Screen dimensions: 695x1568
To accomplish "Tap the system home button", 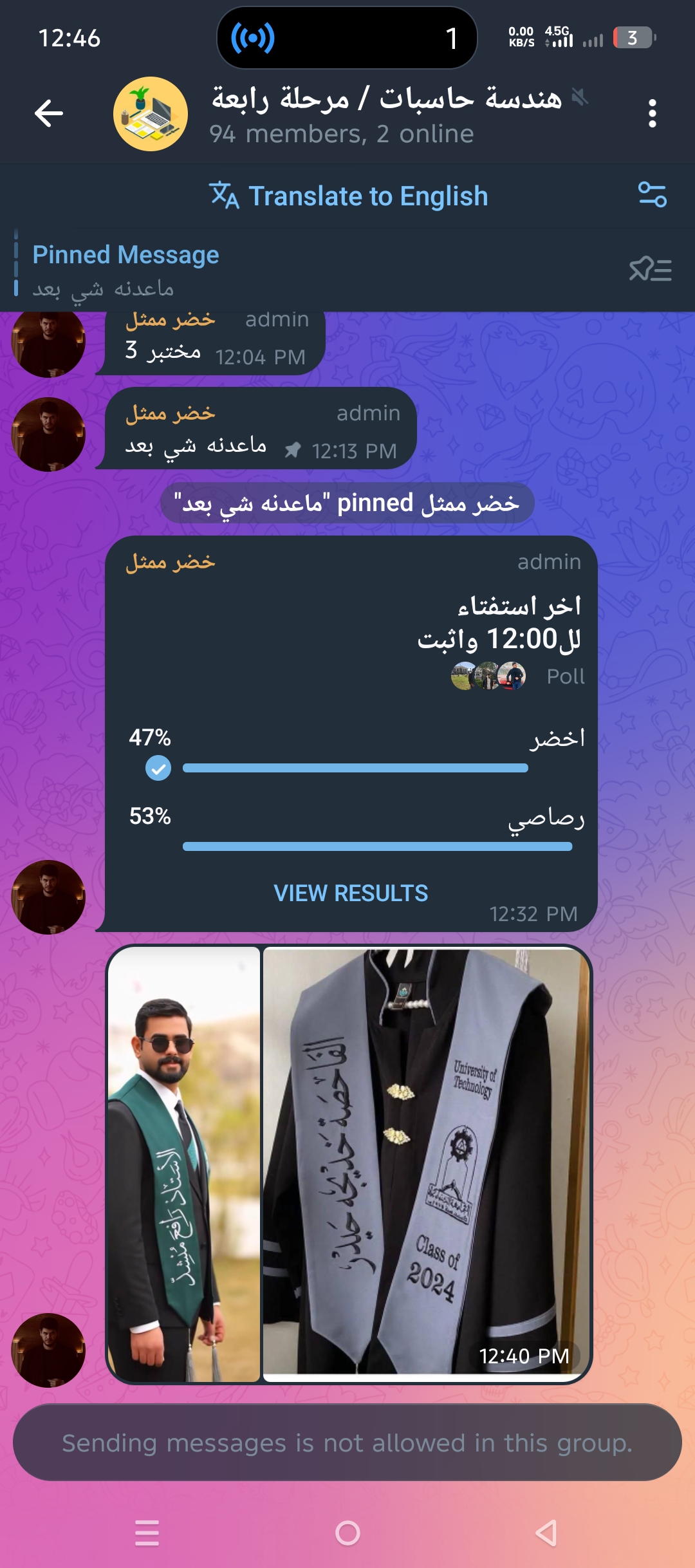I will pyautogui.click(x=347, y=1533).
